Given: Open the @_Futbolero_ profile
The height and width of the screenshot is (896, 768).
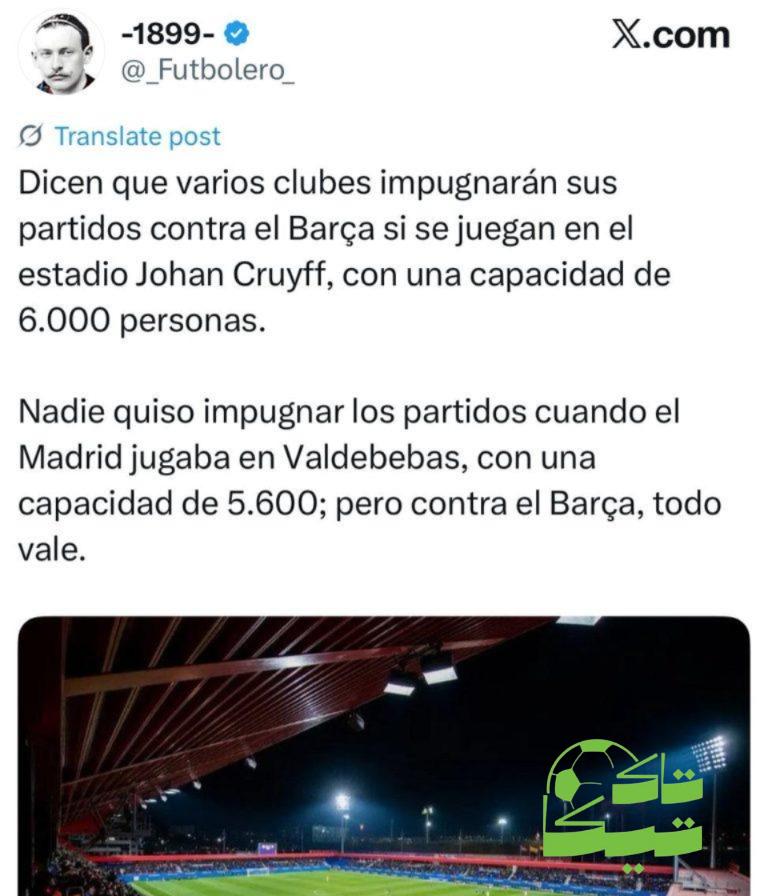Looking at the screenshot, I should tap(208, 72).
